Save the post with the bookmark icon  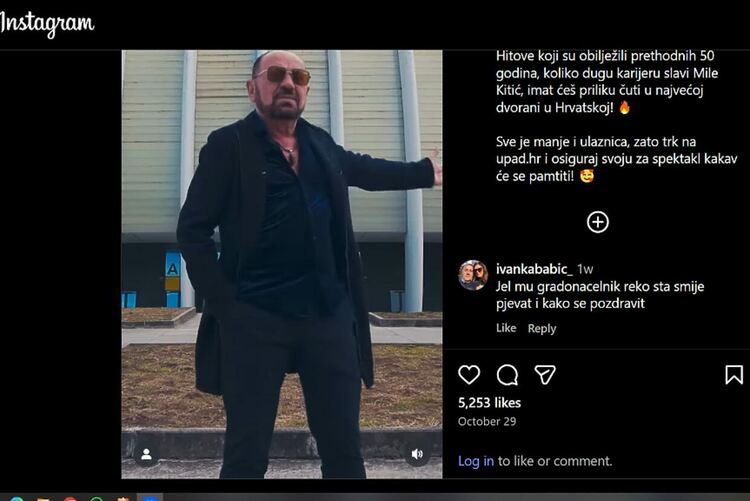734,375
